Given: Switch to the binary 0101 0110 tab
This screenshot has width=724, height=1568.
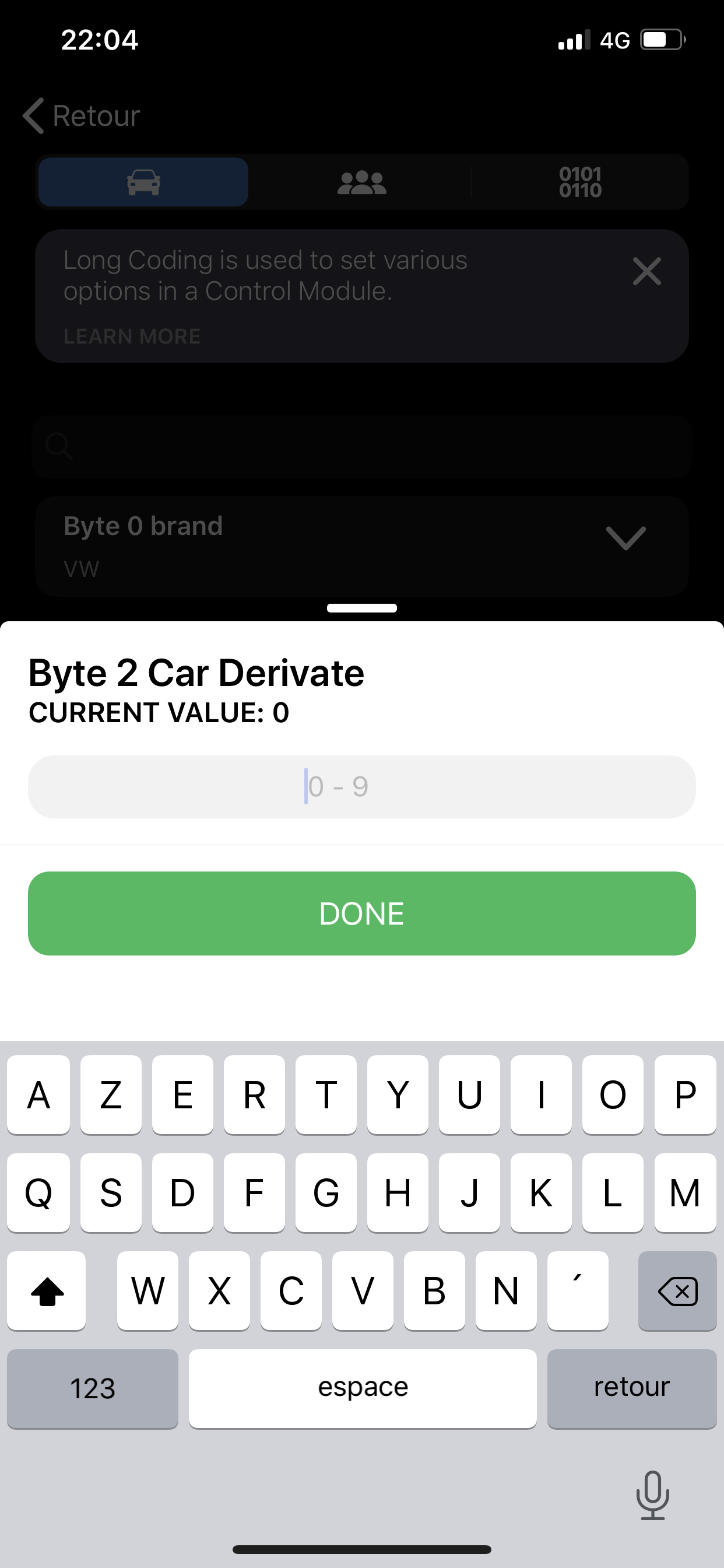Looking at the screenshot, I should click(580, 182).
